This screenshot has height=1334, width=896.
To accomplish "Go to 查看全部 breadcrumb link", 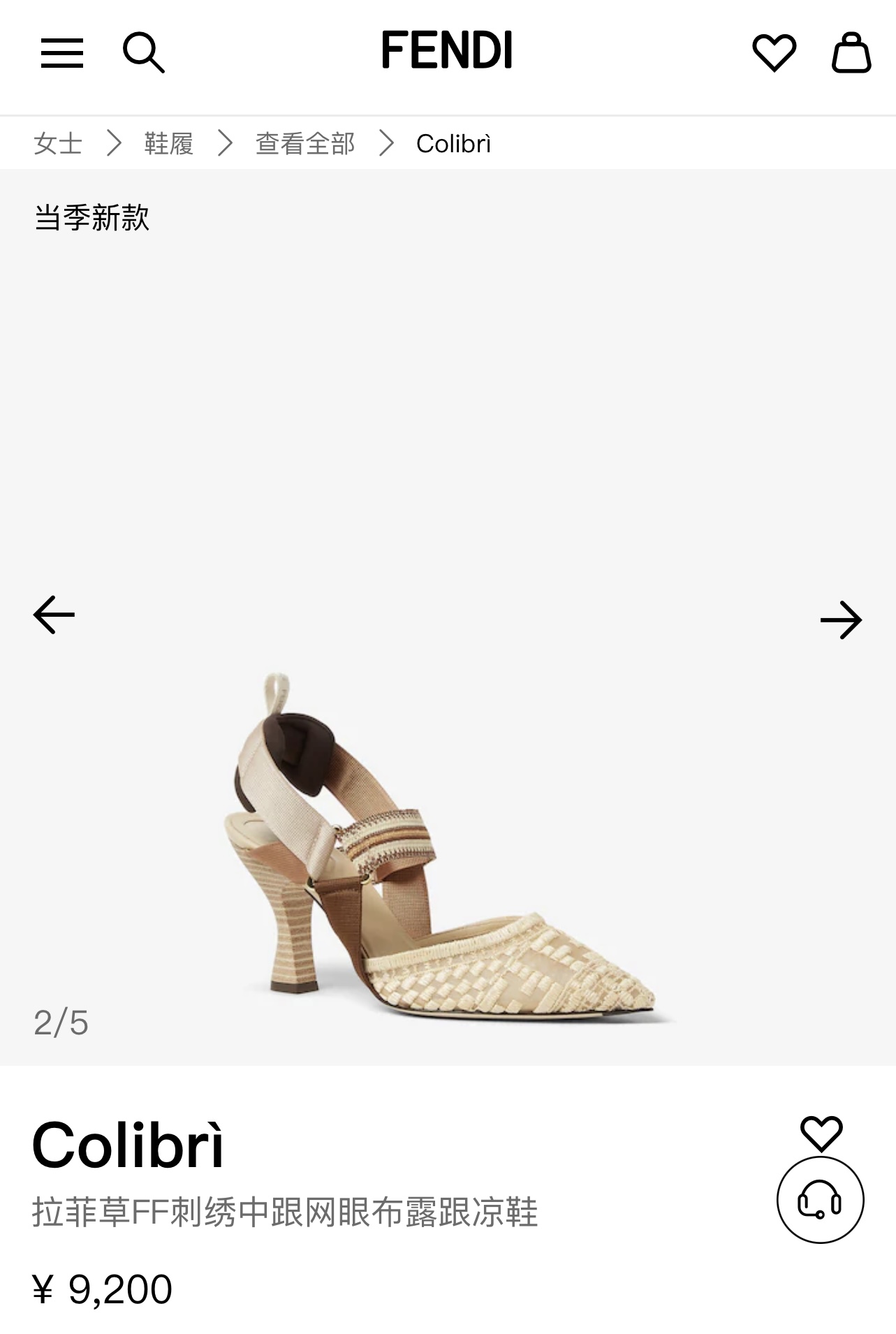I will [x=305, y=144].
